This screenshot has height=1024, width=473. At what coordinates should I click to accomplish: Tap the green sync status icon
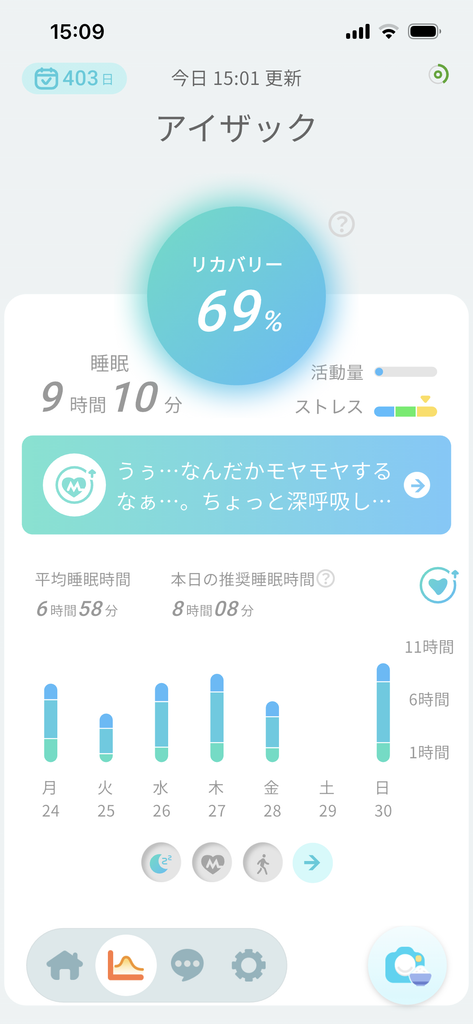click(x=438, y=74)
